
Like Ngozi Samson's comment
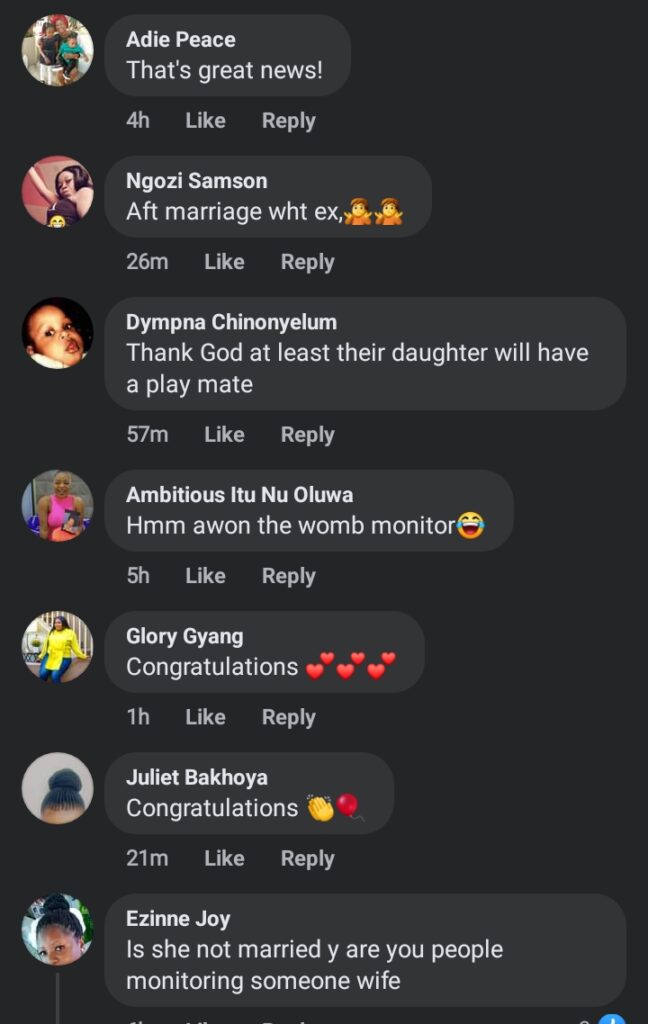[x=224, y=262]
